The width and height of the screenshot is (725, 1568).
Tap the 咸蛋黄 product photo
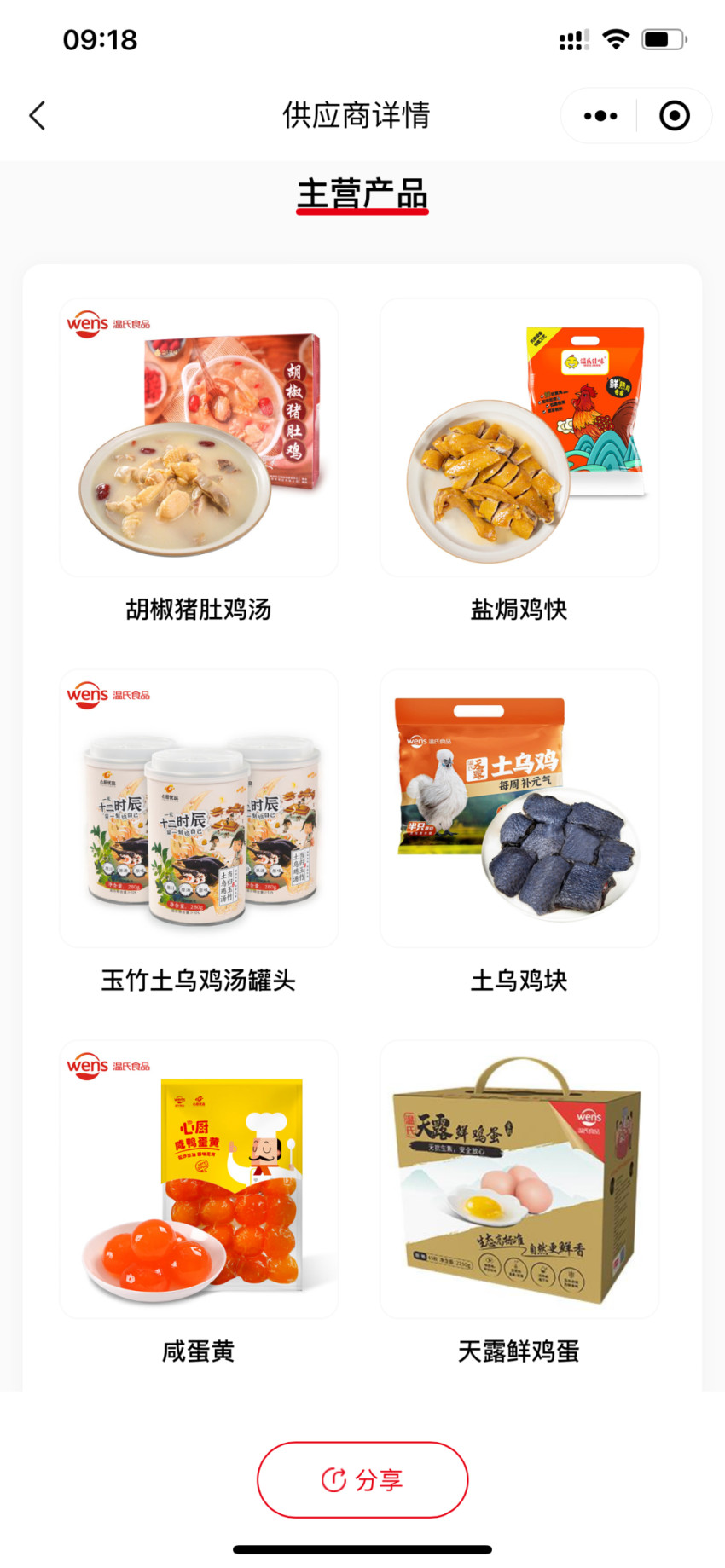(199, 1177)
